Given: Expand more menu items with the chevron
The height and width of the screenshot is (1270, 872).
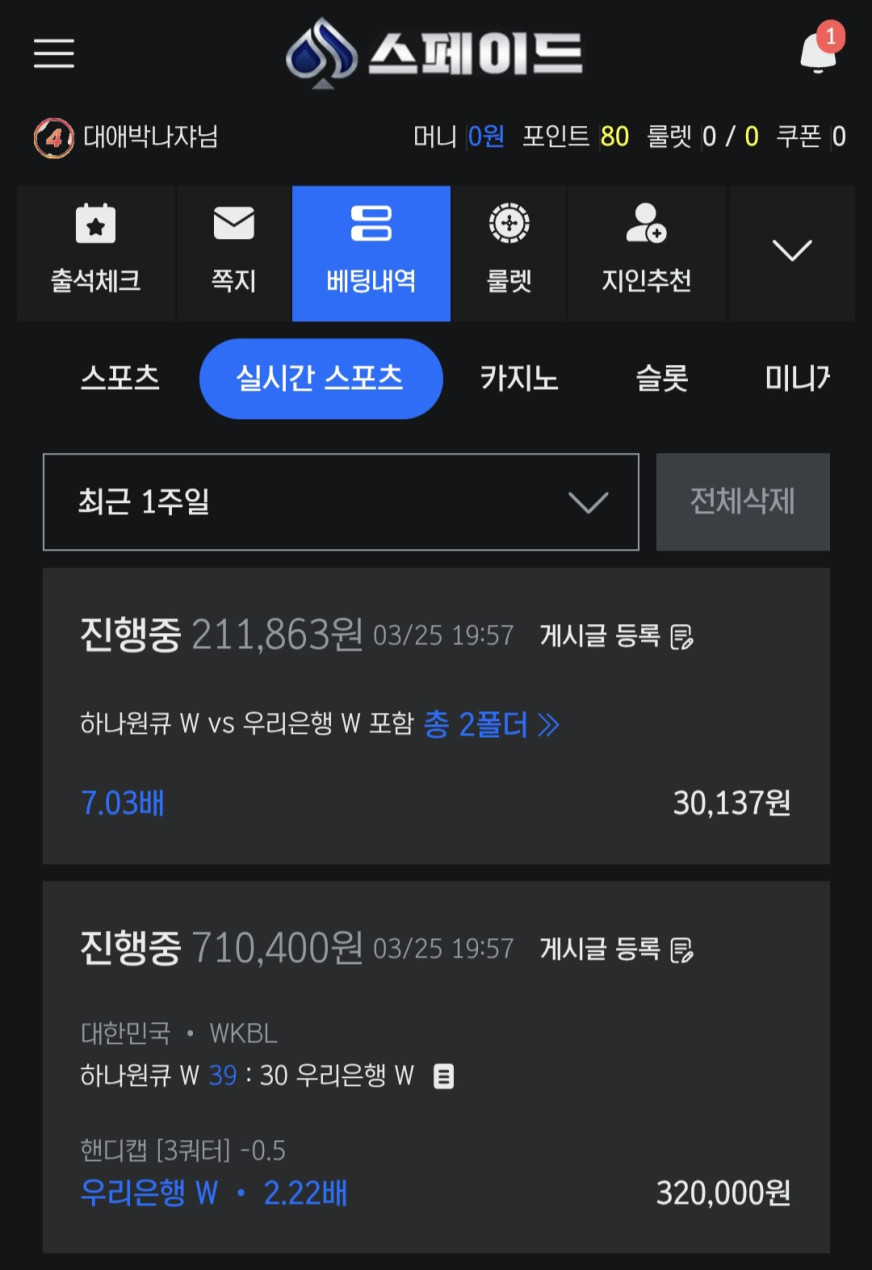Looking at the screenshot, I should tap(791, 251).
